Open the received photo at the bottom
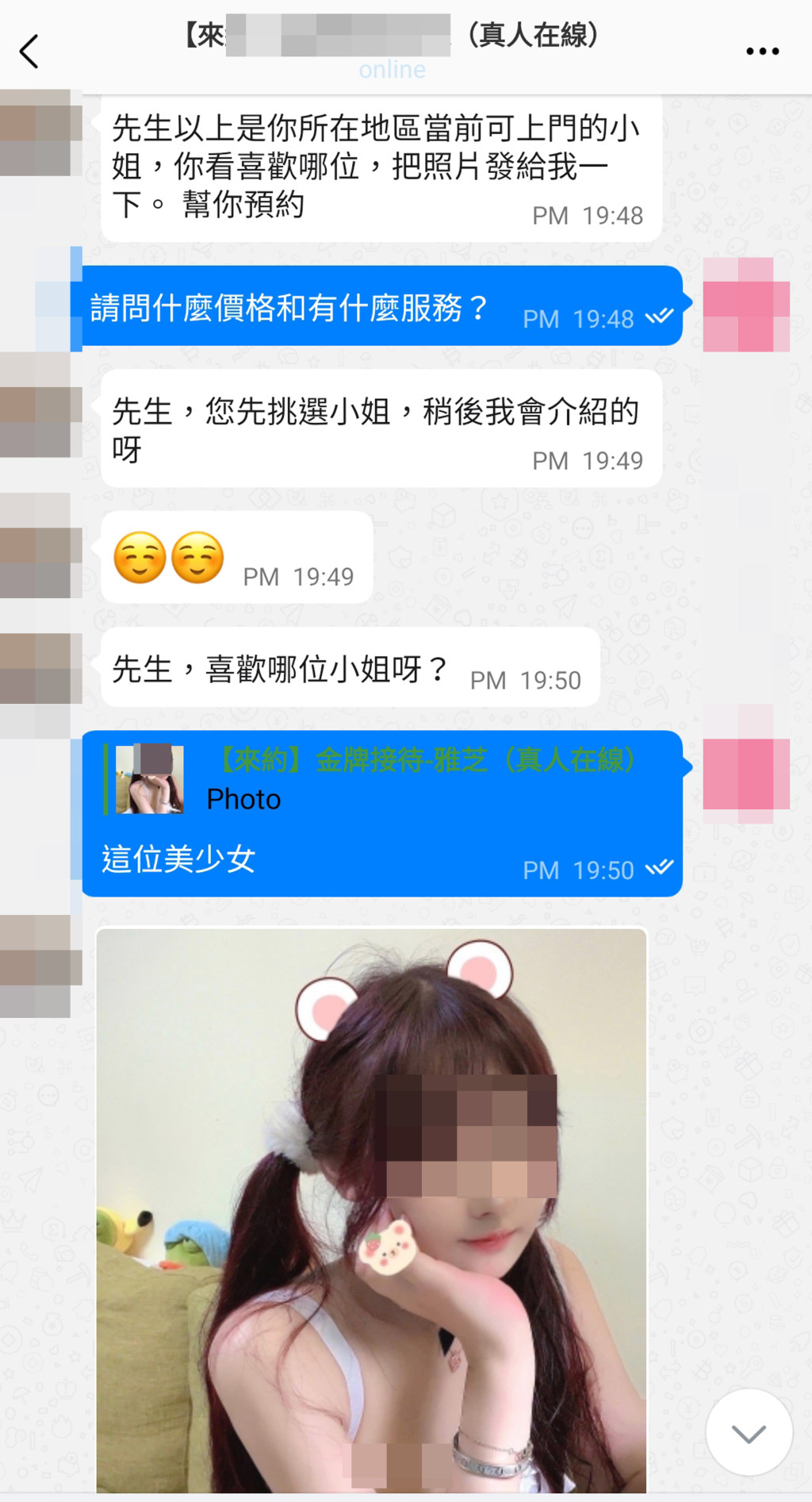812x1502 pixels. pos(371,1210)
